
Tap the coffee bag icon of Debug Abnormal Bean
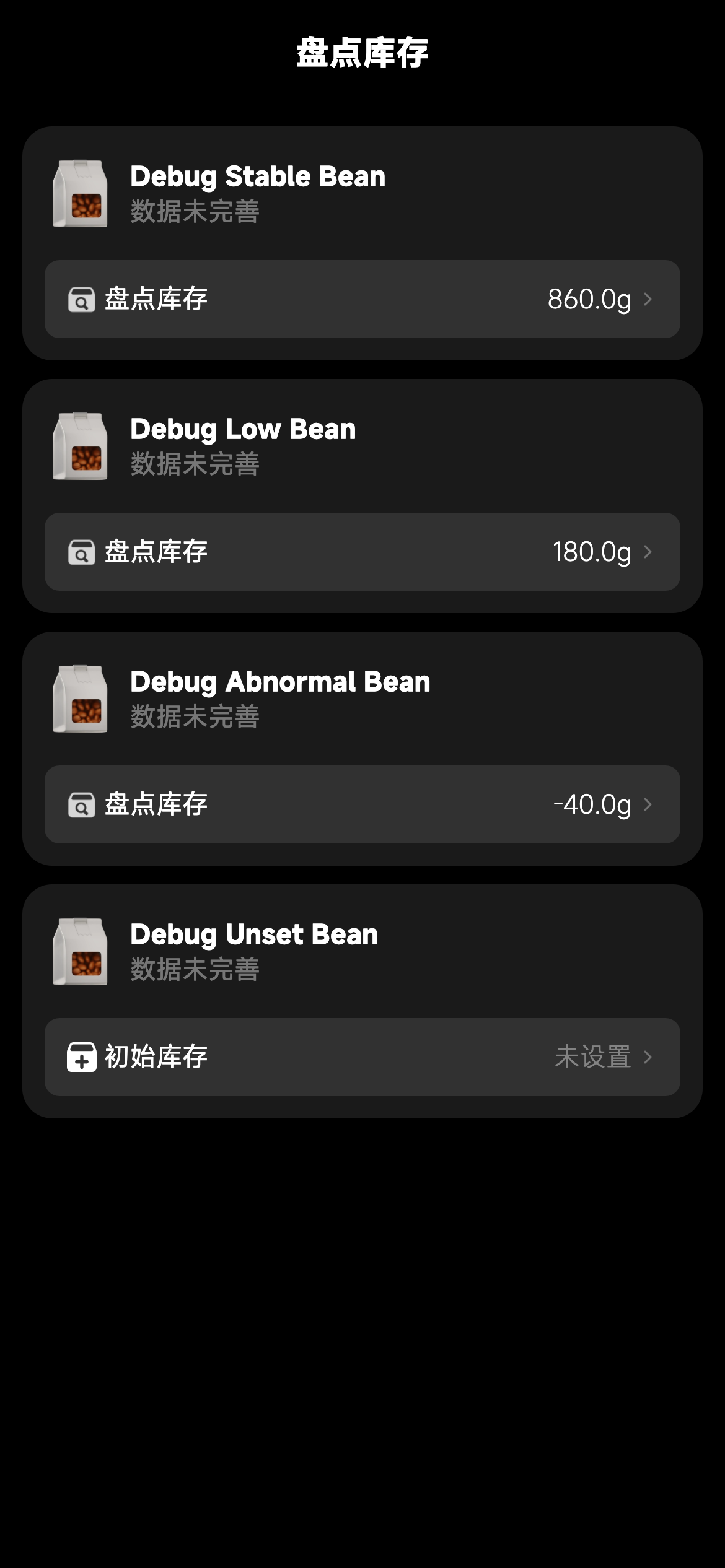pyautogui.click(x=81, y=699)
